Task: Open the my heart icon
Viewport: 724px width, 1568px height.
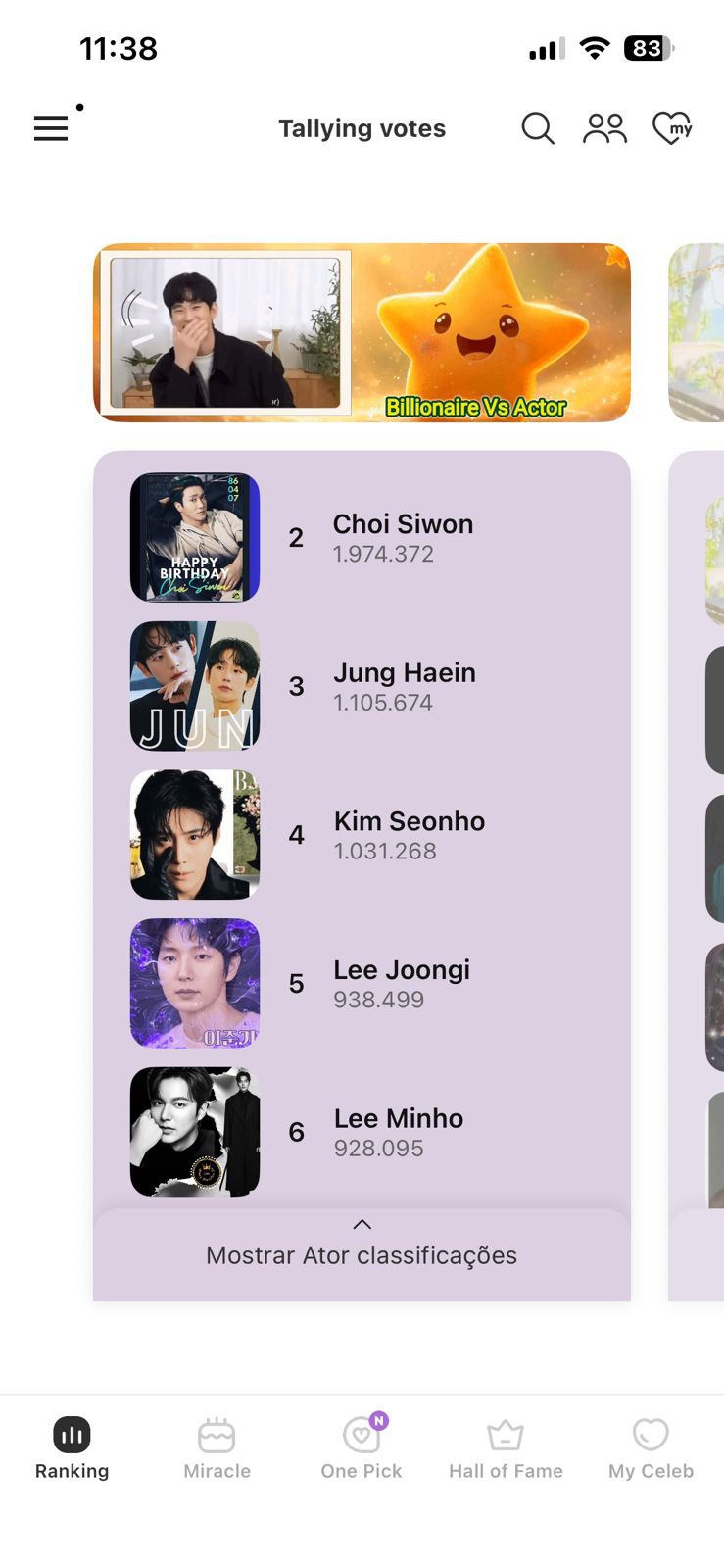Action: click(672, 128)
